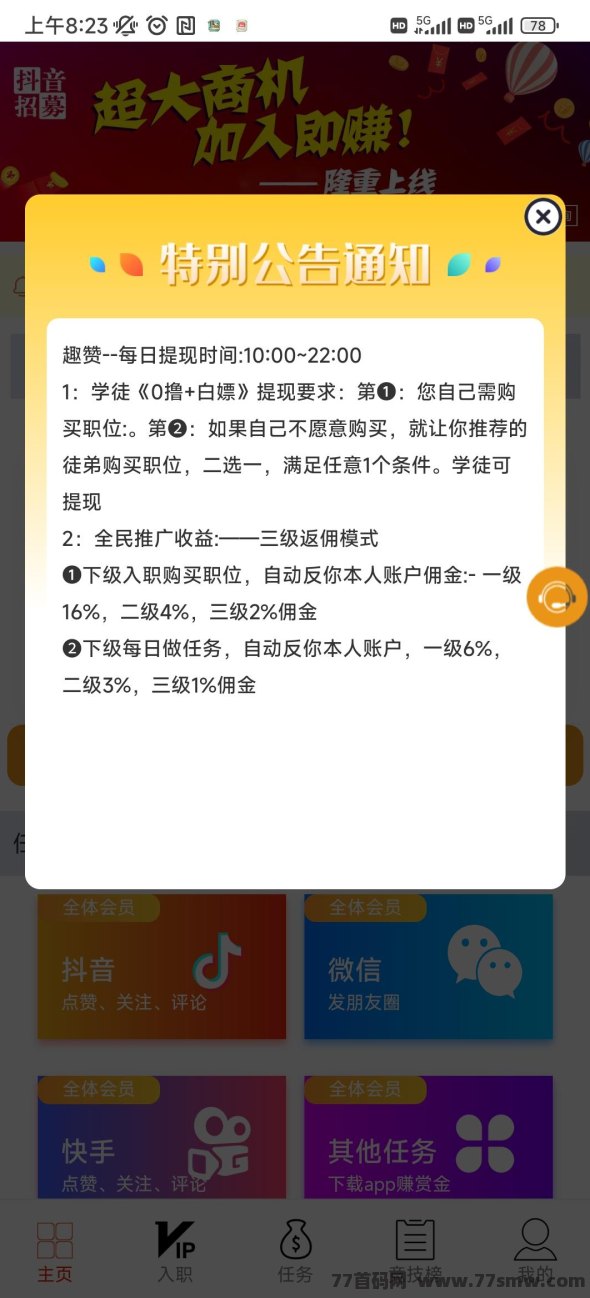Close the special announcement dialog
Image resolution: width=590 pixels, height=1298 pixels.
pyautogui.click(x=542, y=216)
